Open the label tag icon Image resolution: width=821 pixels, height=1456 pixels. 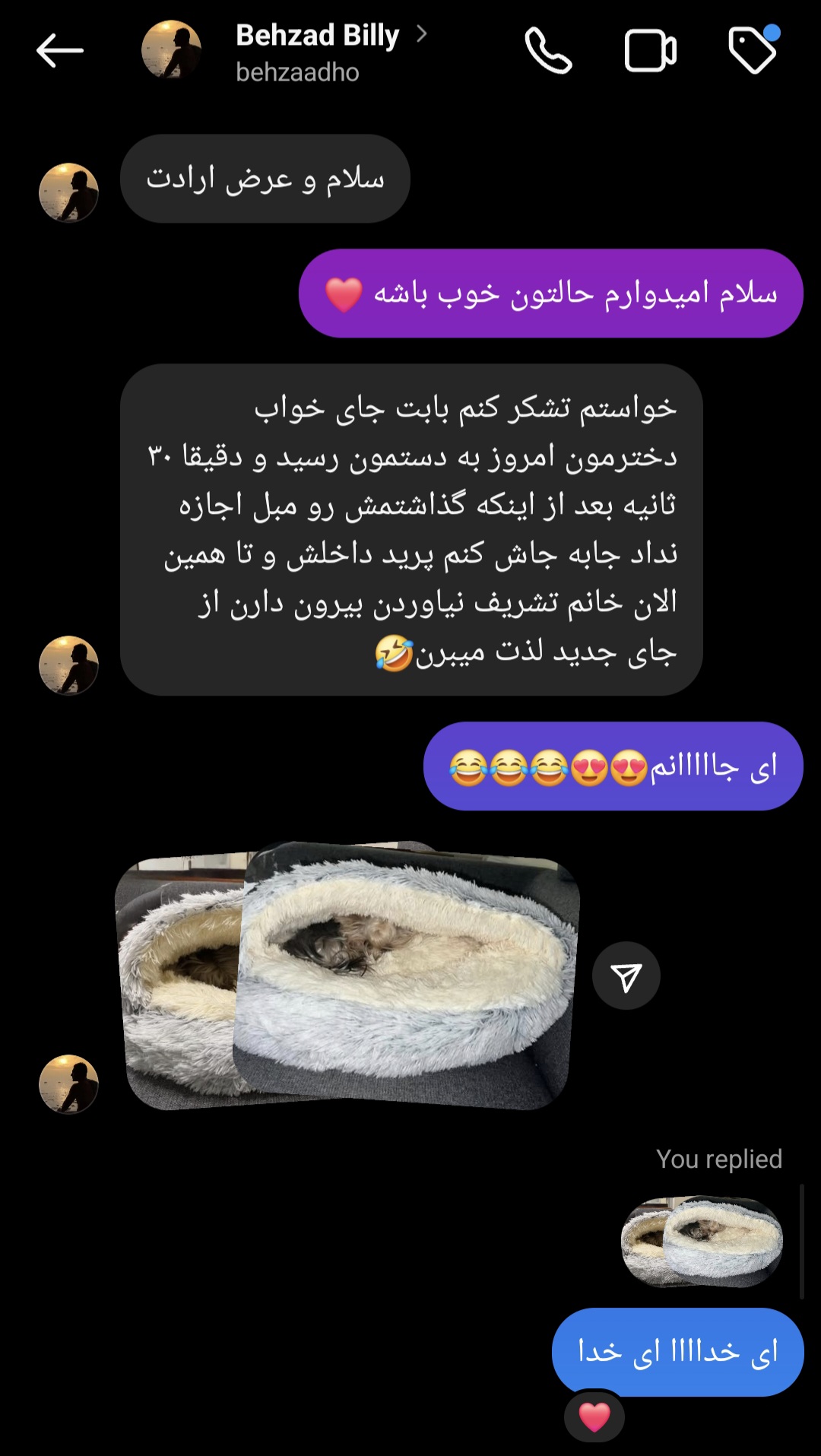753,51
